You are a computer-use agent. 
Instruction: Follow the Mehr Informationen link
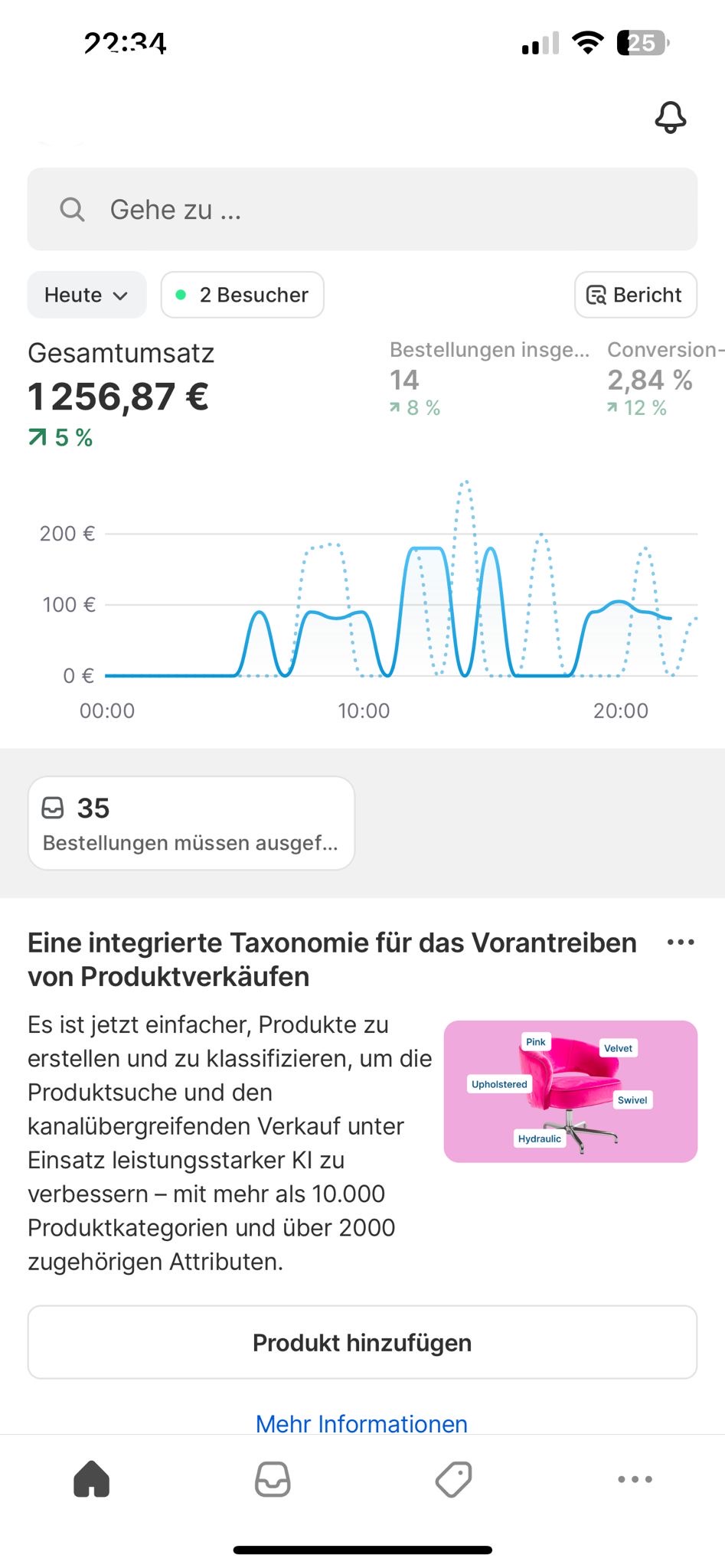tap(361, 1423)
